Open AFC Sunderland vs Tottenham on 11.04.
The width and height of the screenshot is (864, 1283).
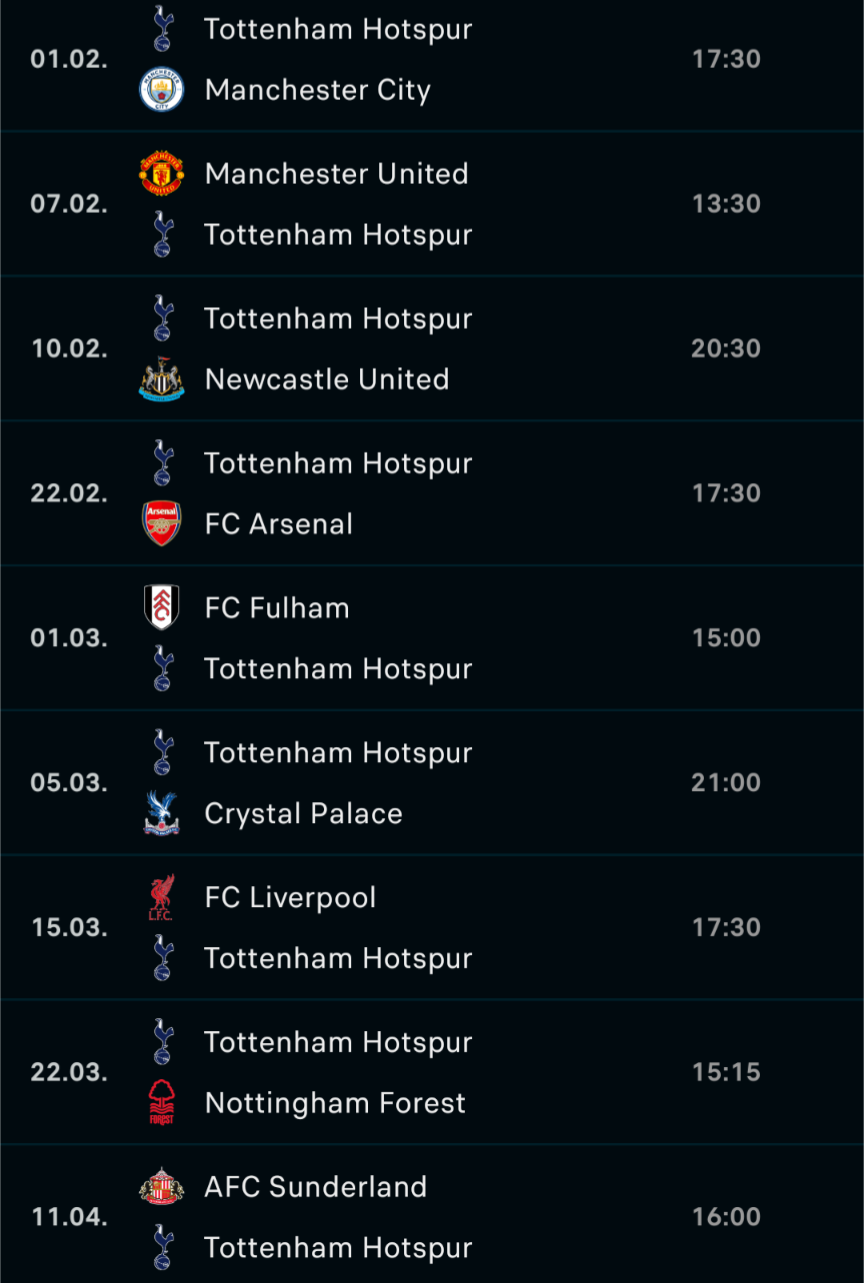click(432, 1217)
